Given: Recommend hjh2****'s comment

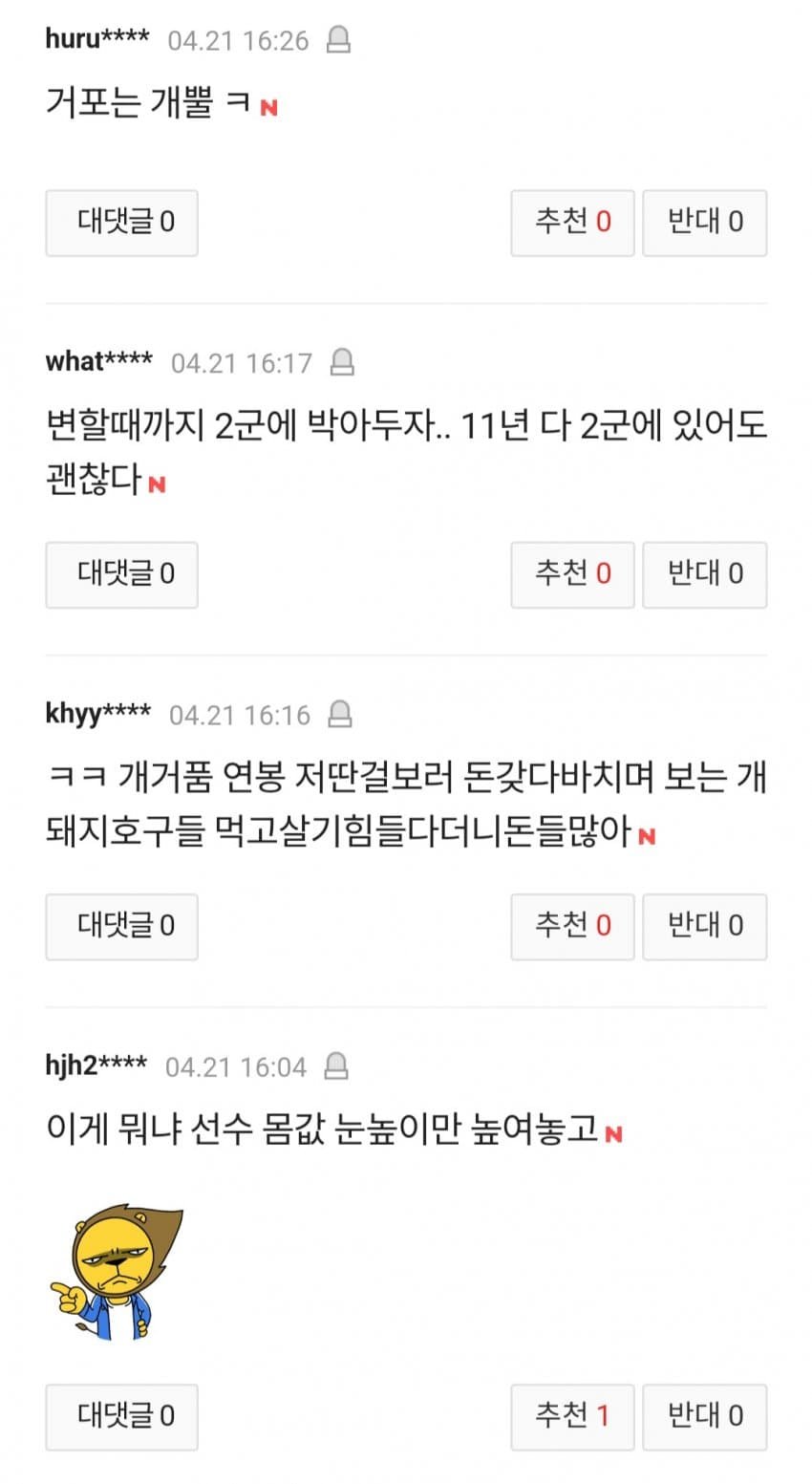Looking at the screenshot, I should coord(572,1416).
